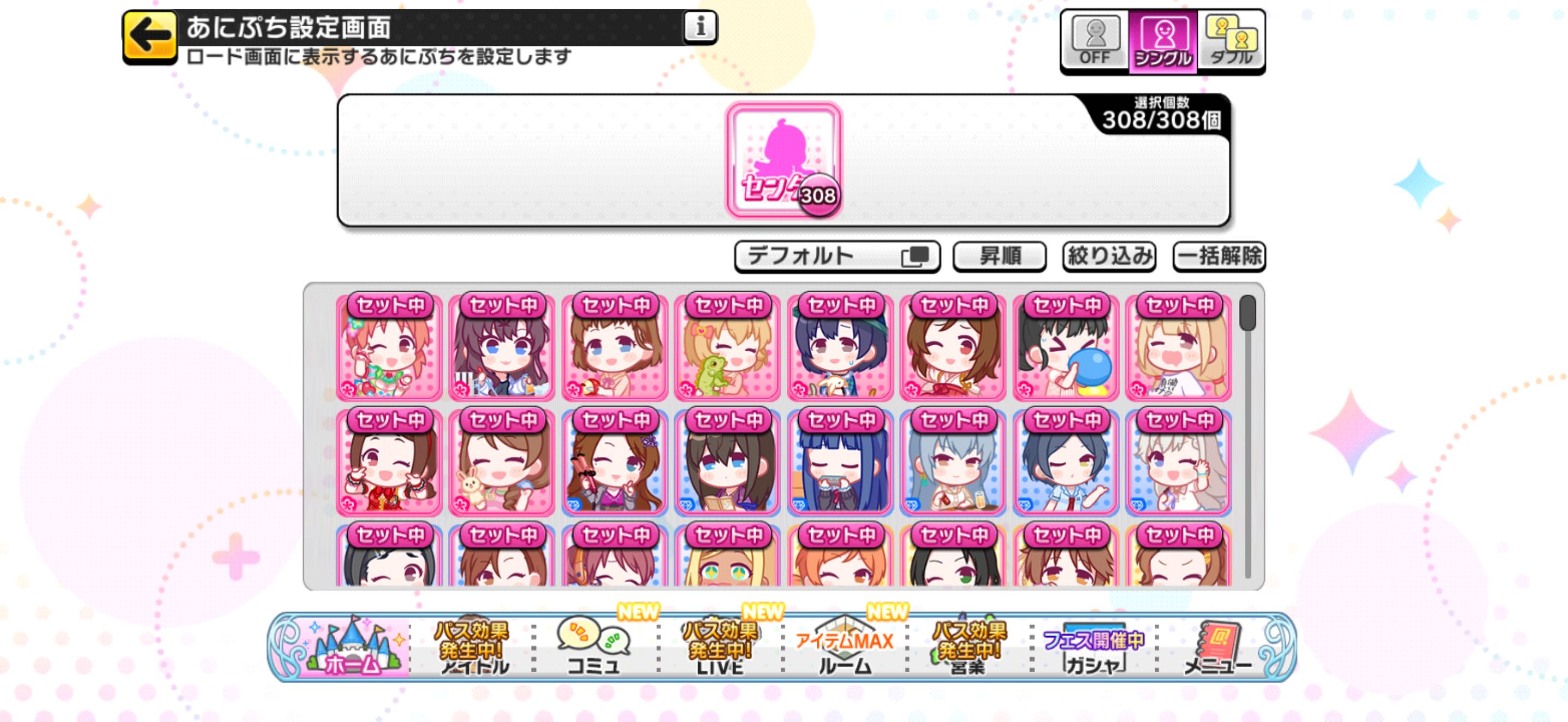
Task: Switch to the LIVE tab
Action: pos(719,648)
